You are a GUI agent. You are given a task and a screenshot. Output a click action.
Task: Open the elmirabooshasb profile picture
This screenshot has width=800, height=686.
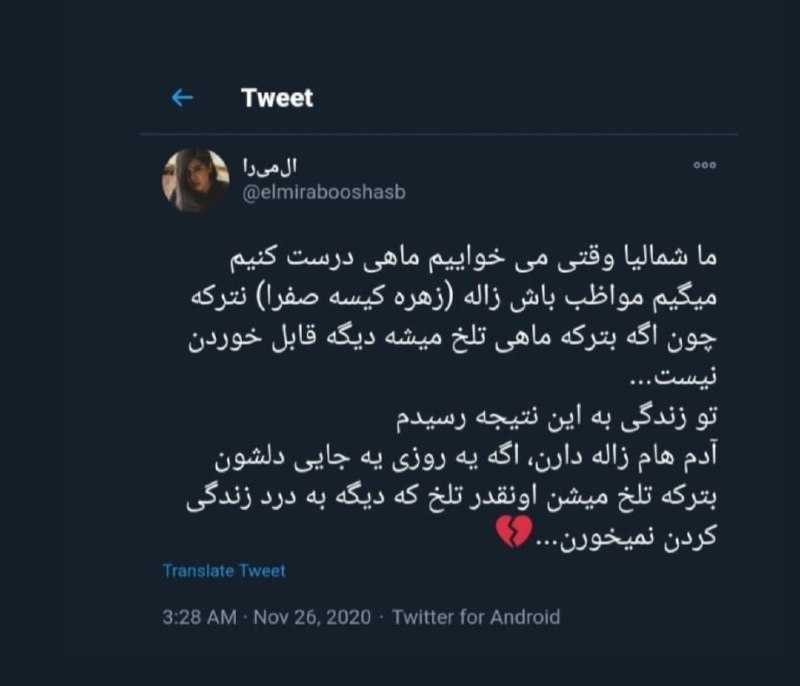click(196, 180)
